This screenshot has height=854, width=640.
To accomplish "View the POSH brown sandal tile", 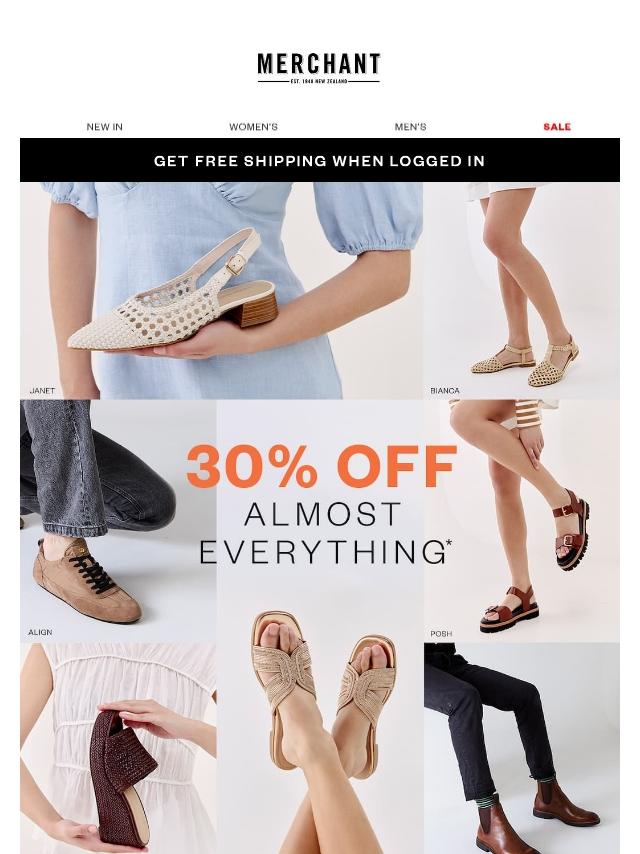I will click(x=522, y=521).
